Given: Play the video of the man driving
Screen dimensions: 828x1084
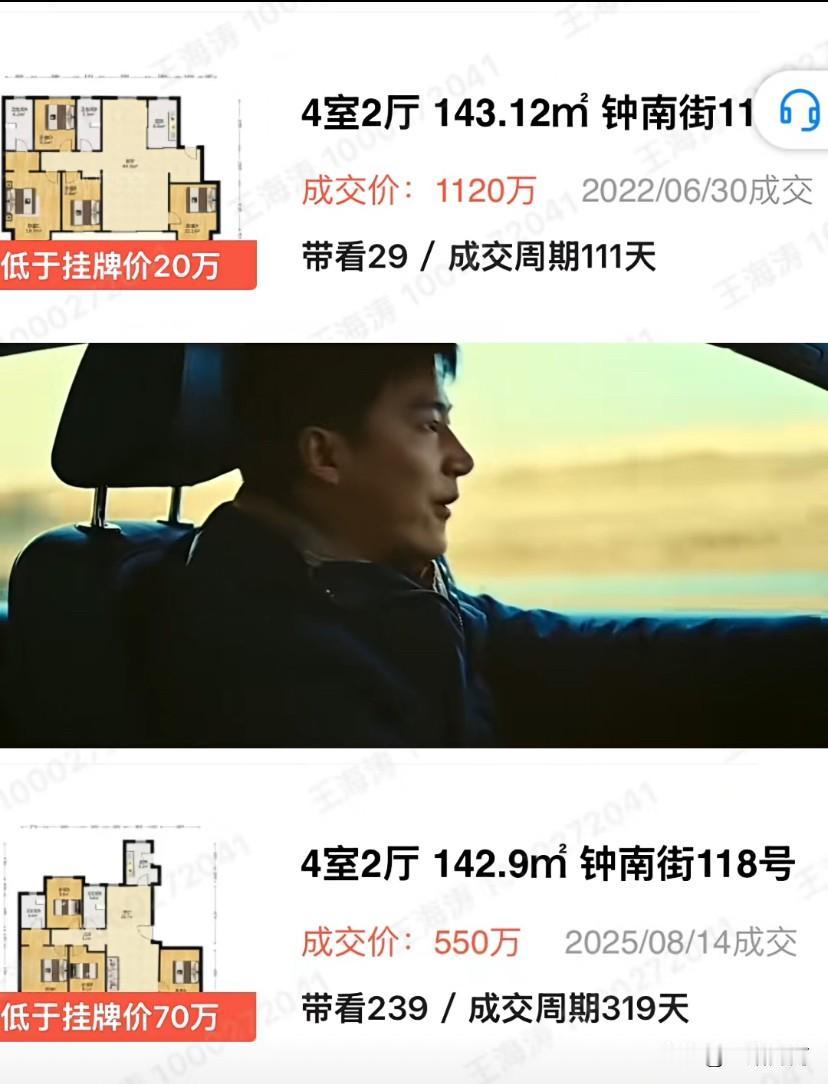Looking at the screenshot, I should (x=414, y=540).
